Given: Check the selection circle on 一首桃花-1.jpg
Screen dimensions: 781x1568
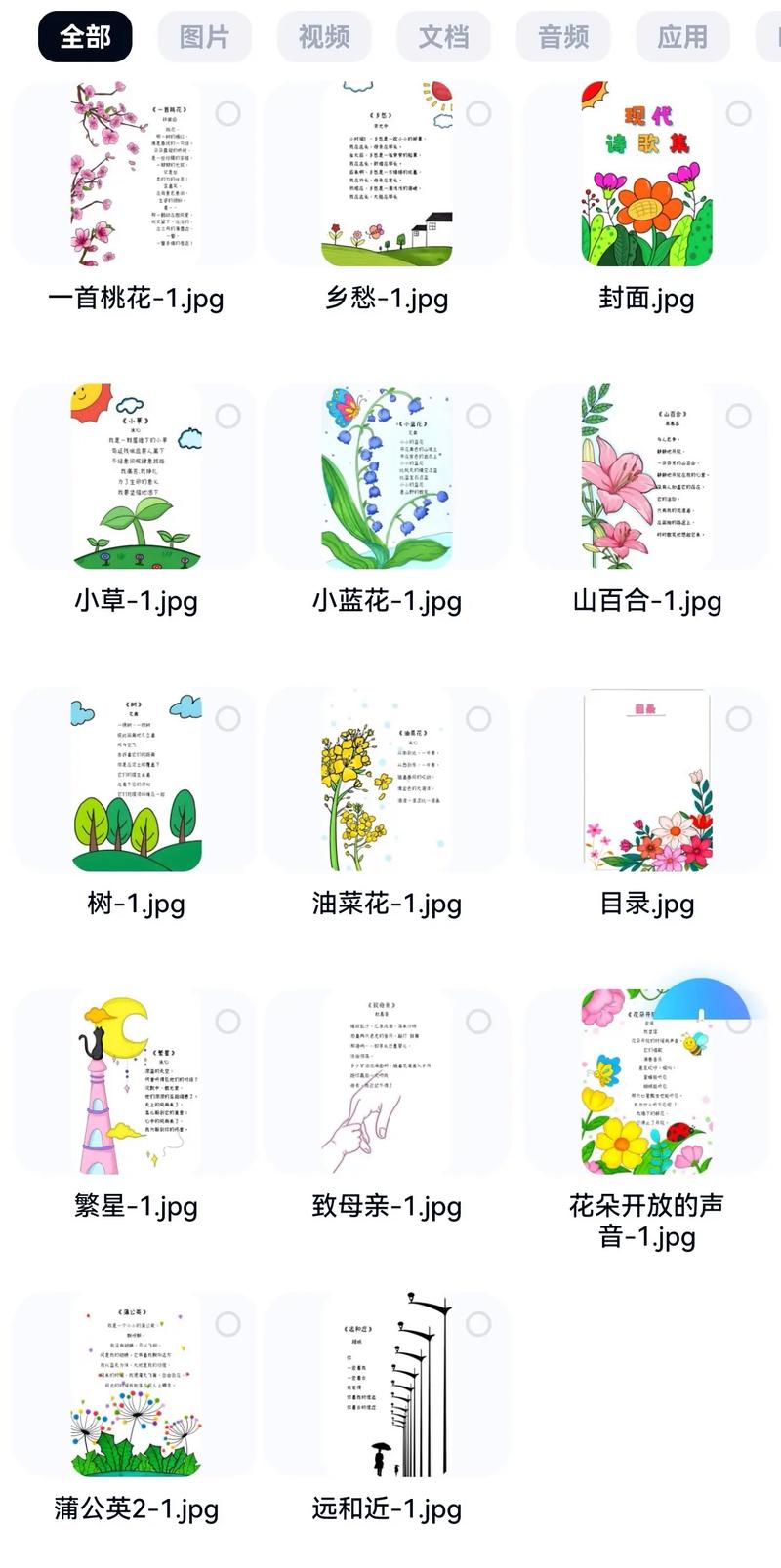Looking at the screenshot, I should (229, 113).
